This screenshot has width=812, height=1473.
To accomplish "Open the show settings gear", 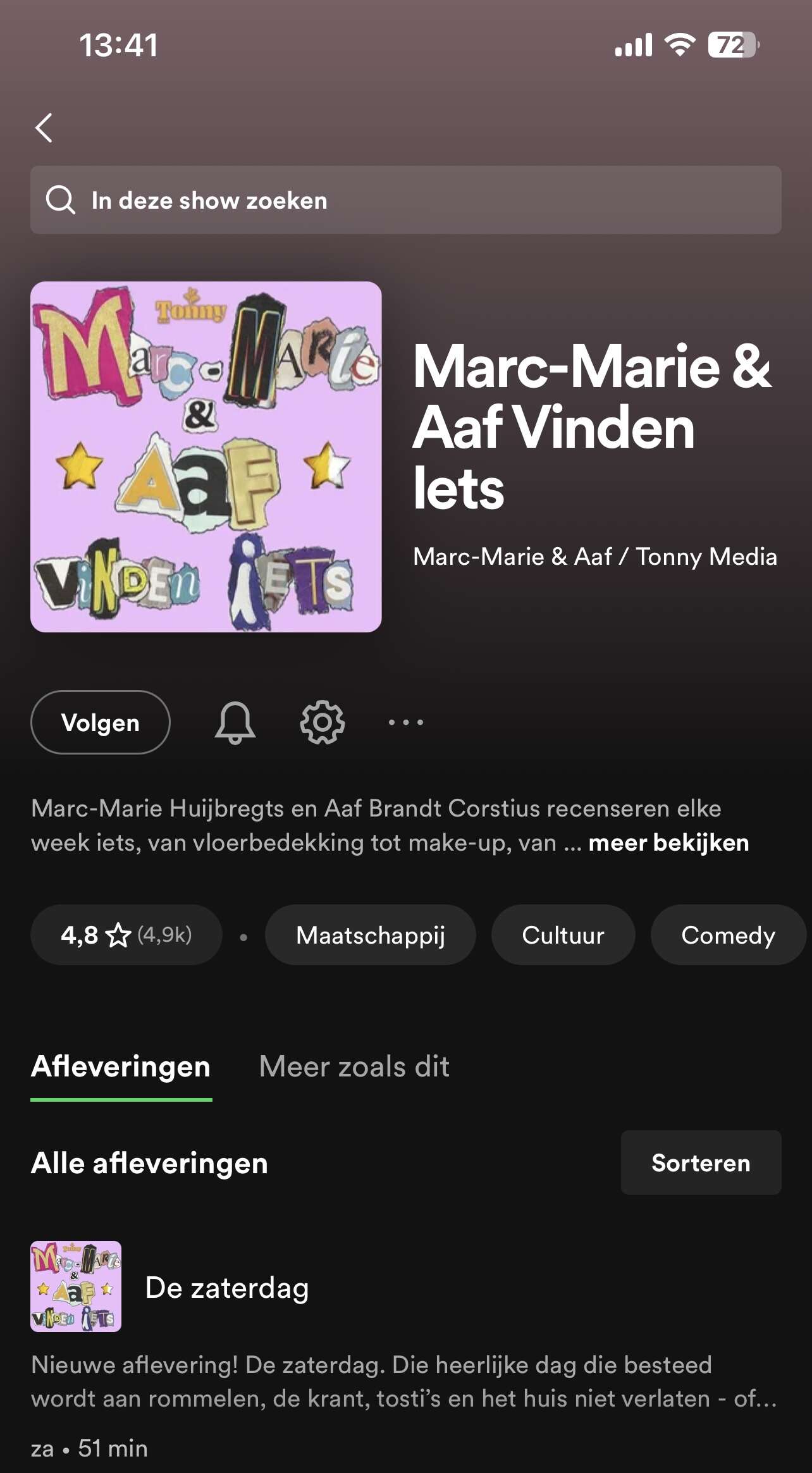I will 323,722.
